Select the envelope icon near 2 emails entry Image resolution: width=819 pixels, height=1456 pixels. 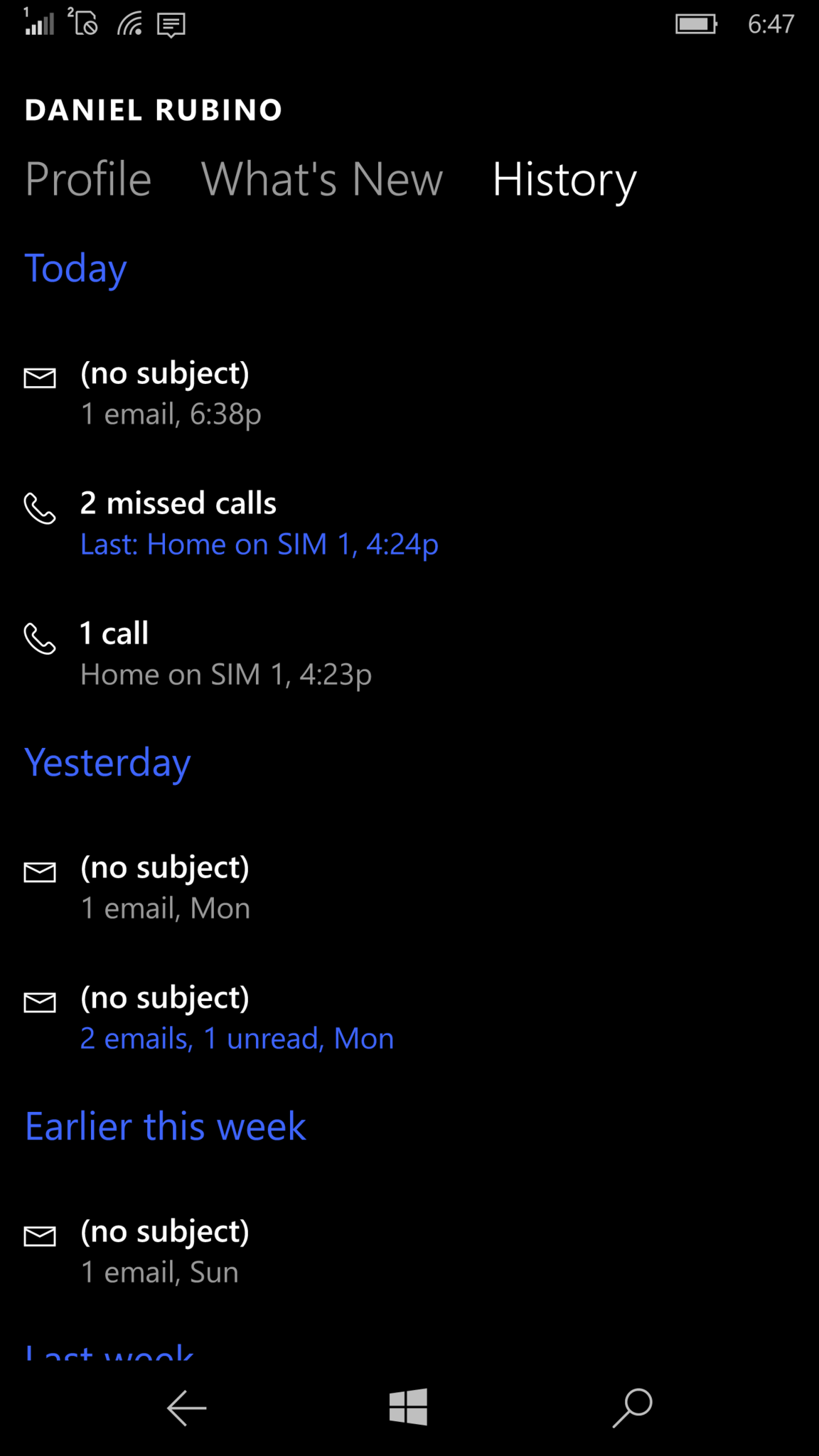click(40, 1002)
